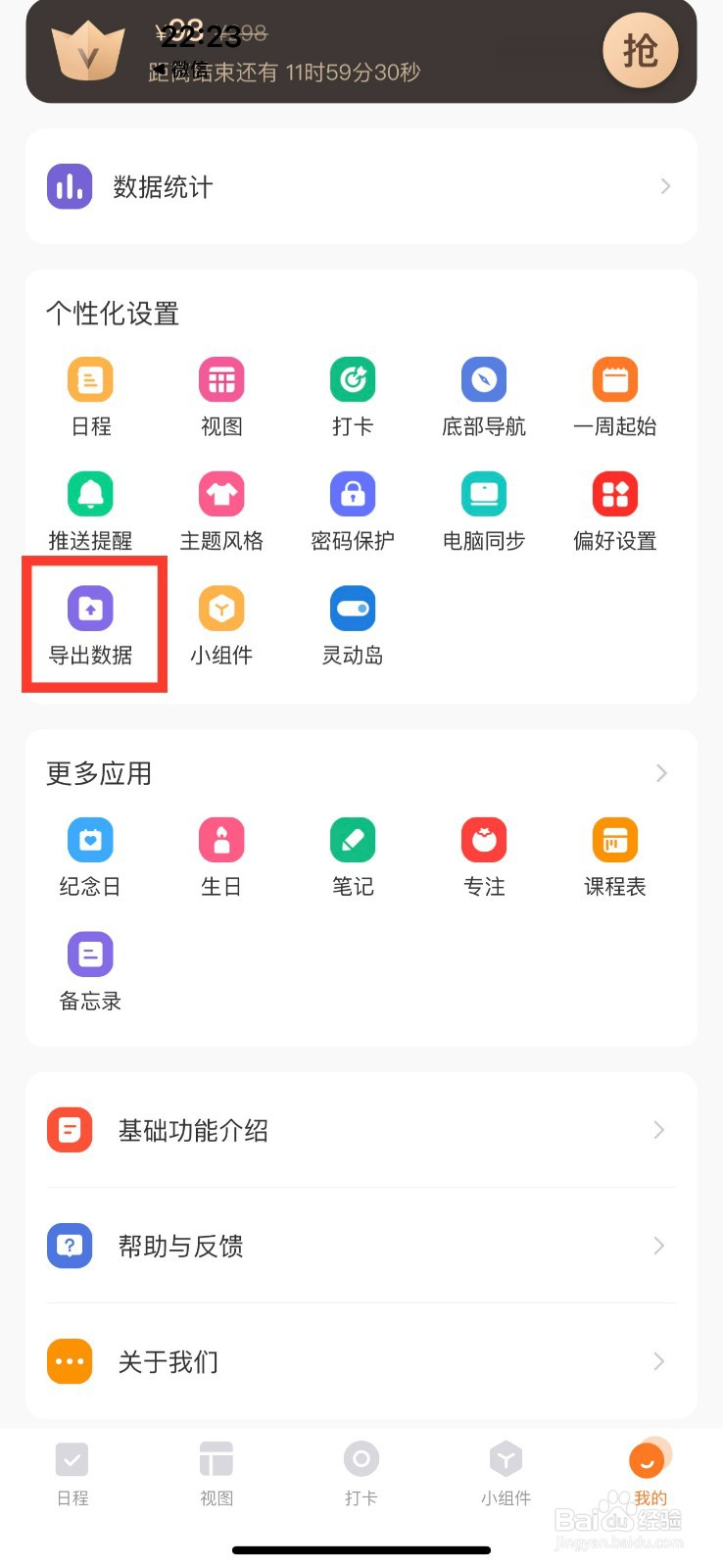Viewport: 723px width, 1568px height.
Task: Open the 主题风格 theme style settings
Action: point(221,508)
